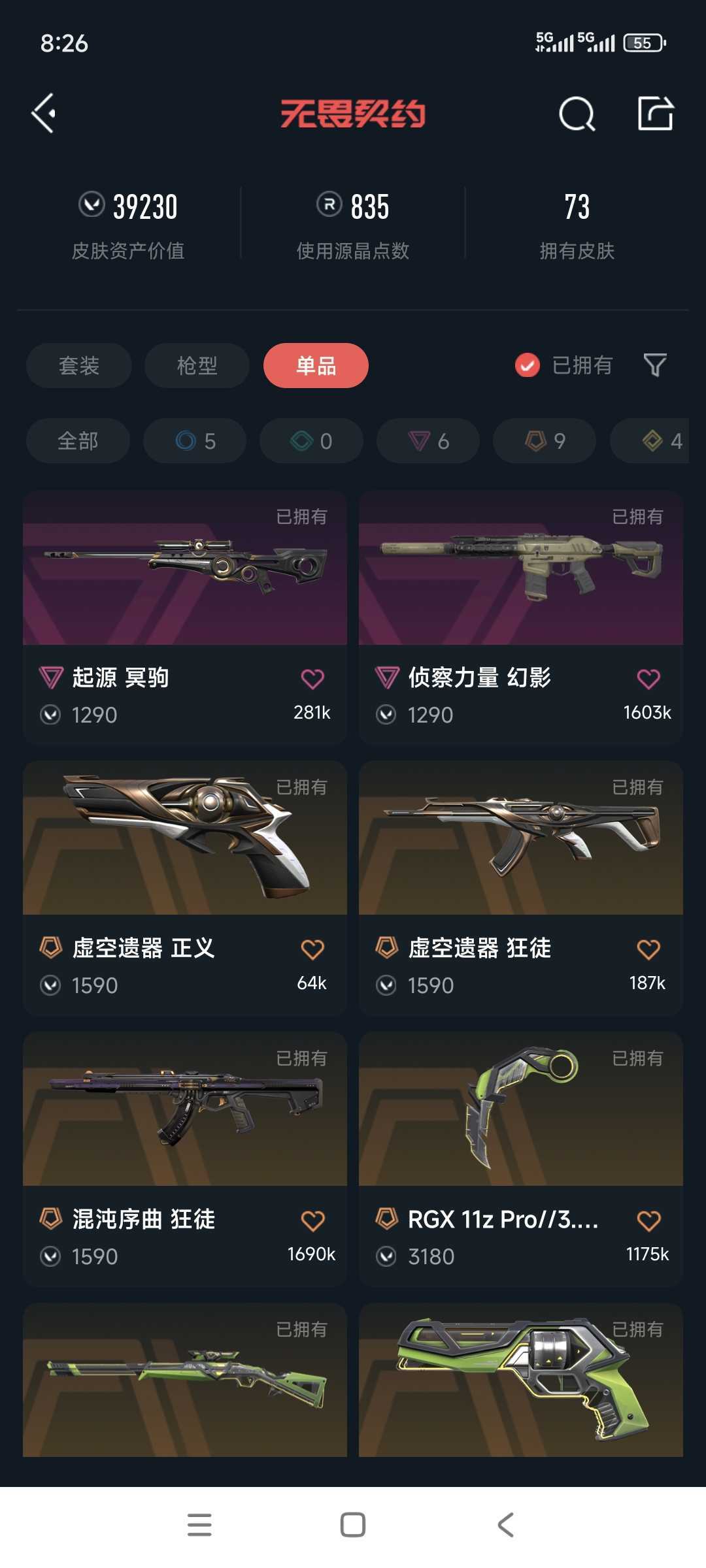Toggle the 已拥有 owned checkbox
Screen dimensions: 706x1568
(x=527, y=366)
